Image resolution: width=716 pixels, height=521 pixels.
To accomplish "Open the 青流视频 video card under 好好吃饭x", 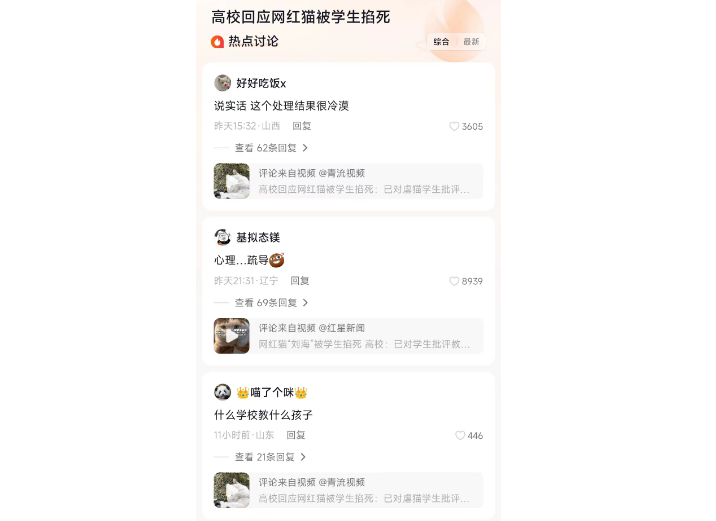I will click(348, 181).
